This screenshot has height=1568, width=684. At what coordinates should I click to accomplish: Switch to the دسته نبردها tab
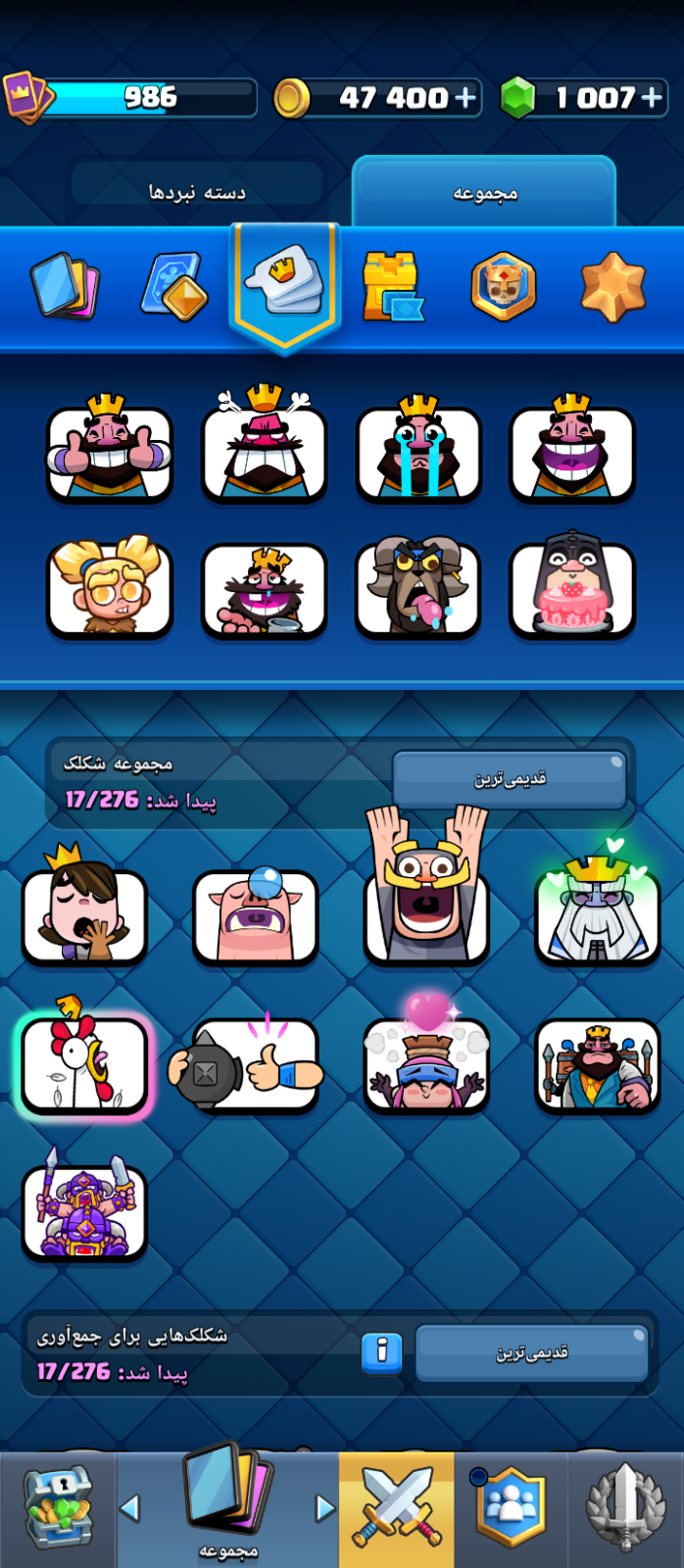(x=197, y=192)
